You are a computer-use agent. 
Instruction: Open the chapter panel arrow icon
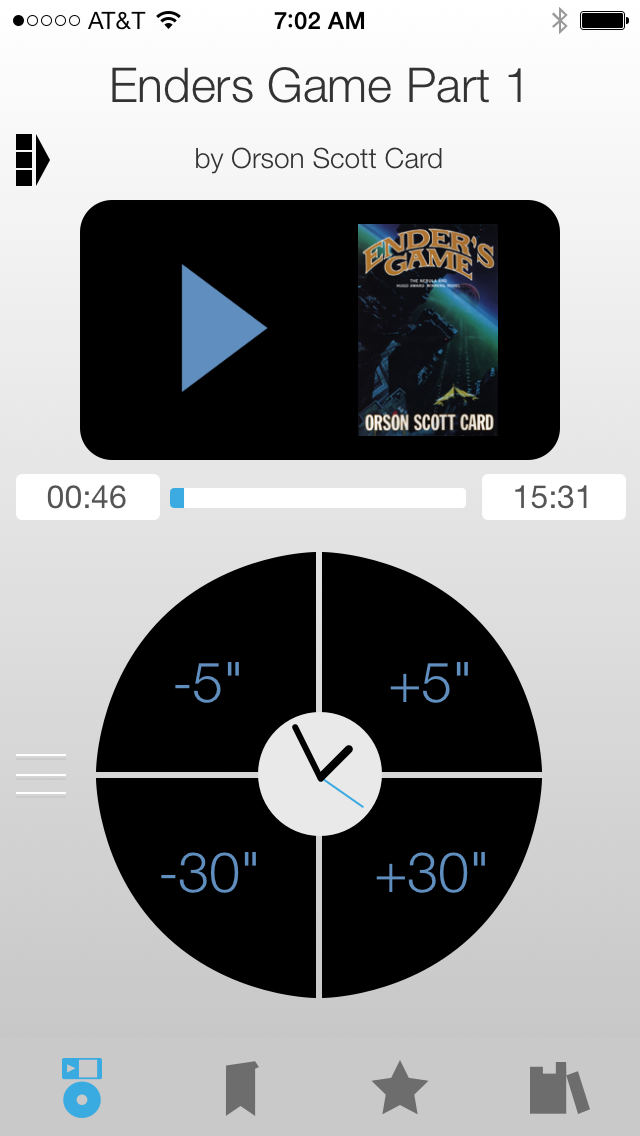[32, 159]
